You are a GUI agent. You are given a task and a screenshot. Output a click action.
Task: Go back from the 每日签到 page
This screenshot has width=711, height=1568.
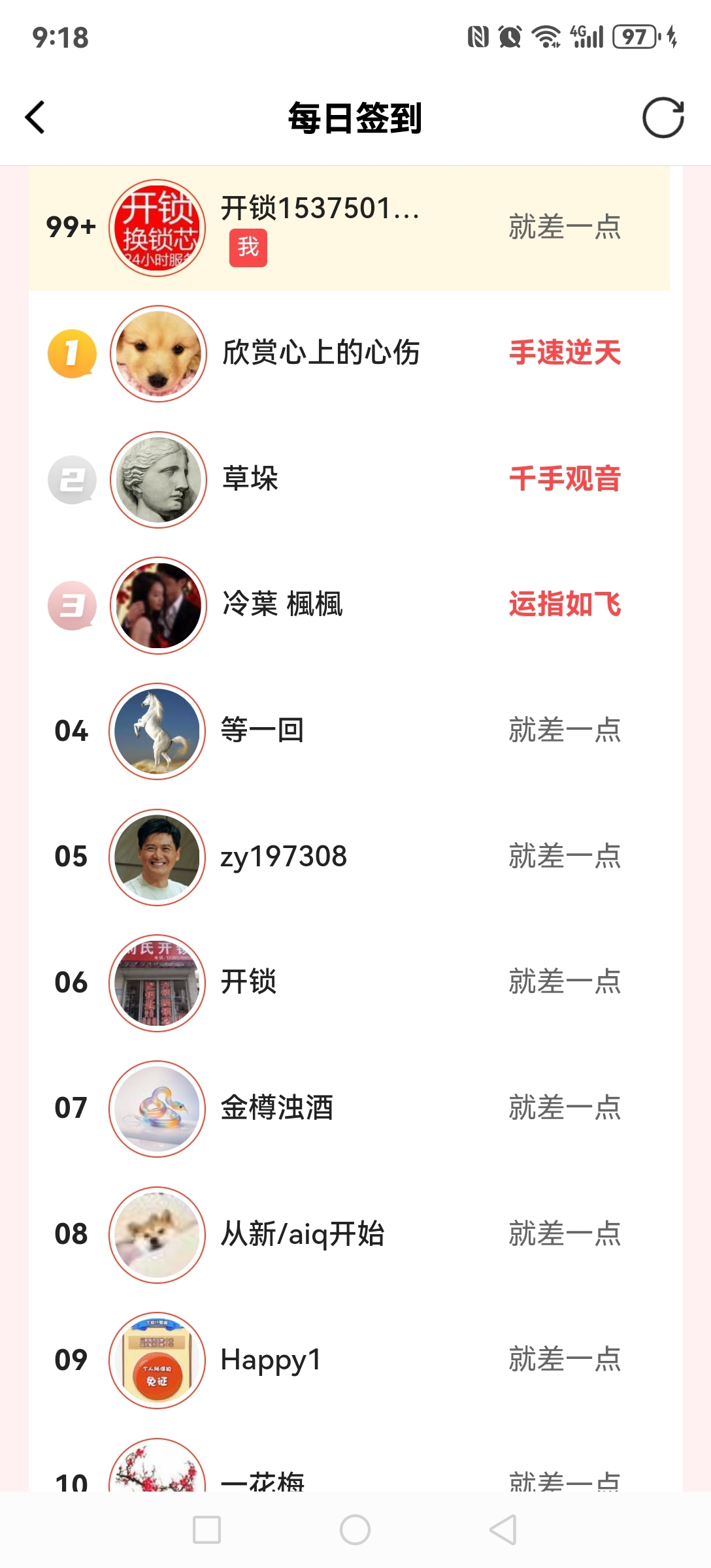(x=35, y=118)
